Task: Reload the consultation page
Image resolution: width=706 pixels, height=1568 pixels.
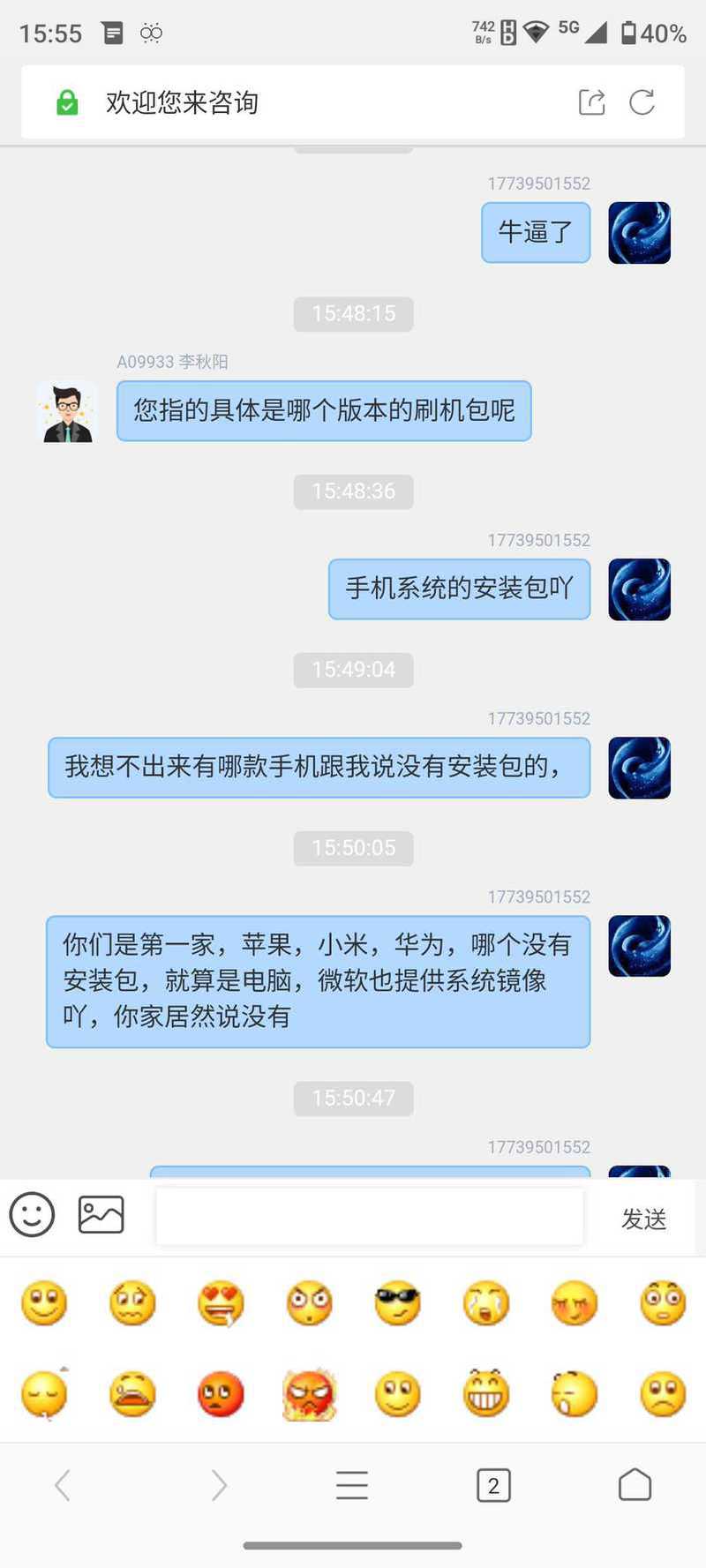Action: pos(642,102)
